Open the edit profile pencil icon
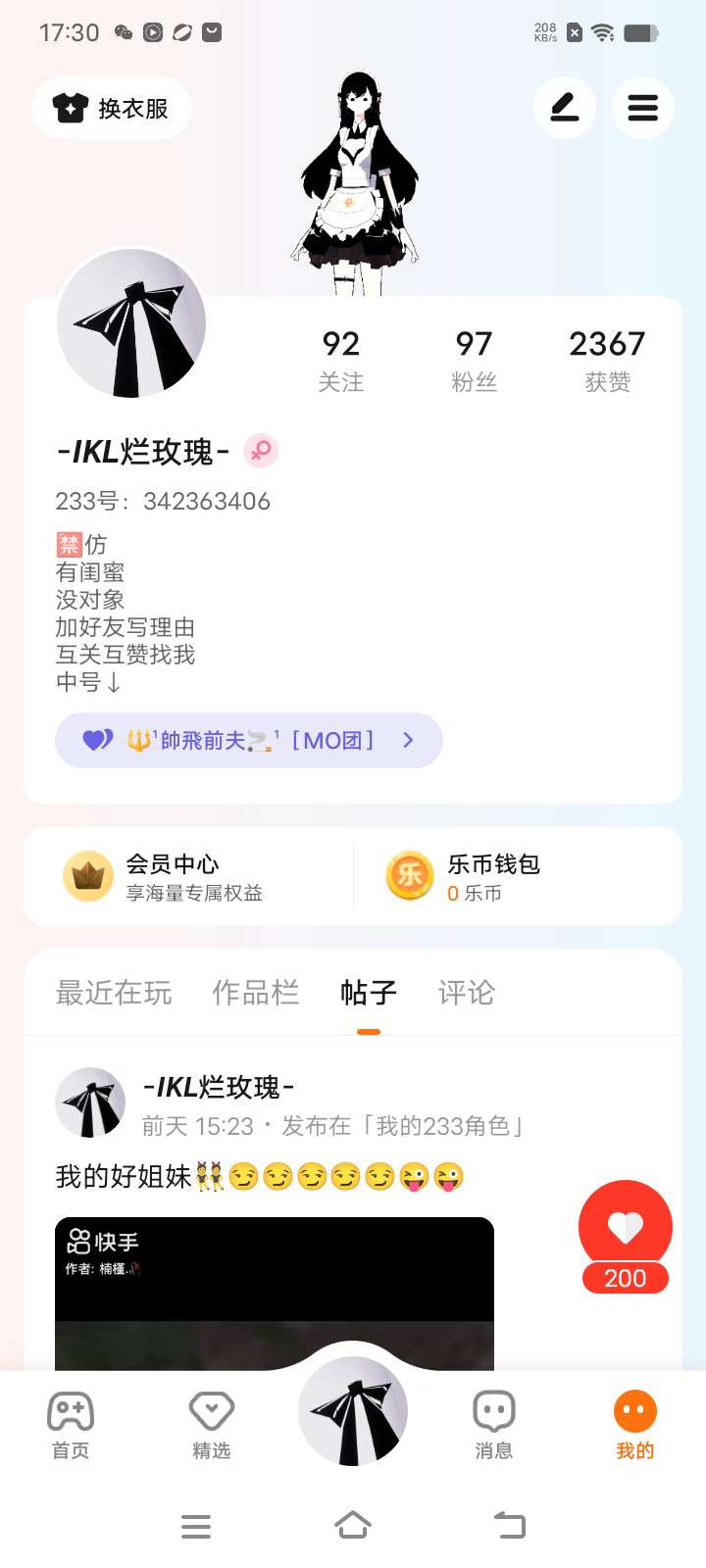The width and height of the screenshot is (706, 1568). click(565, 108)
